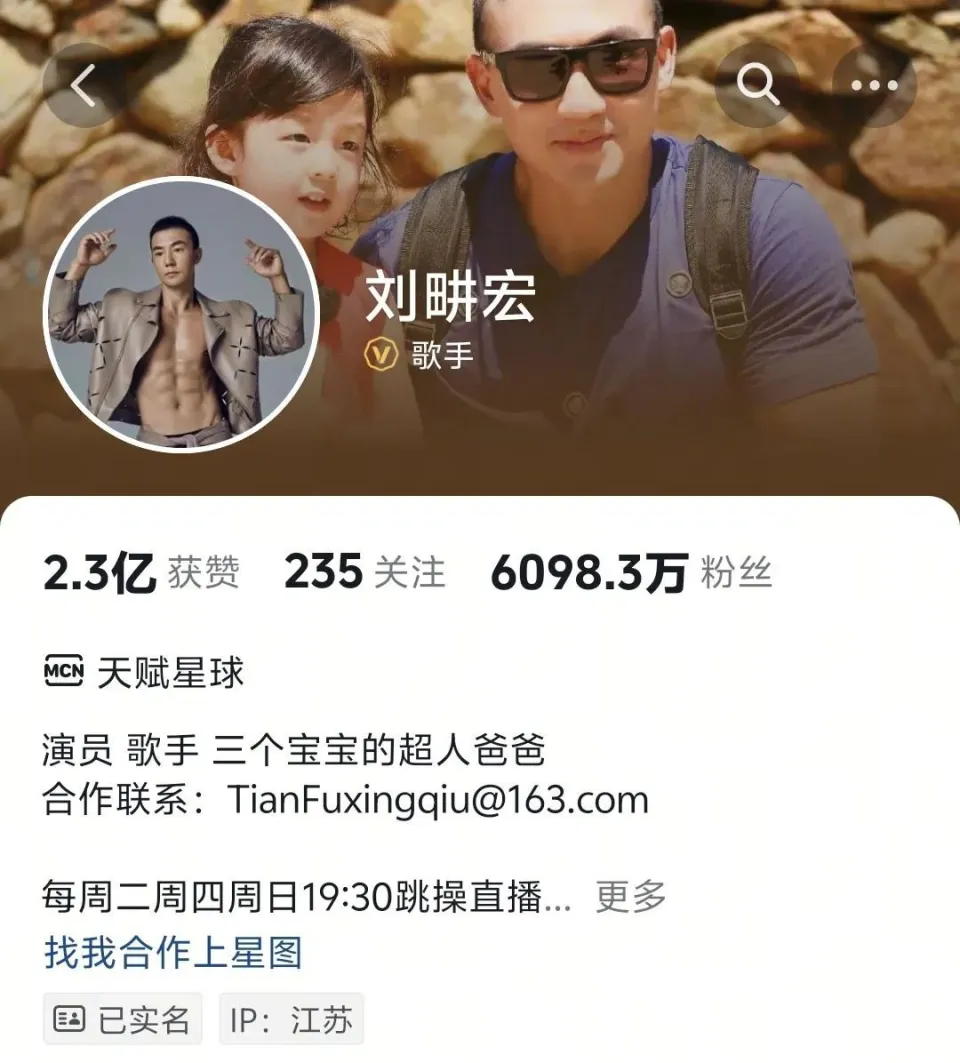Open the 找我合作上星图 link

click(x=172, y=953)
